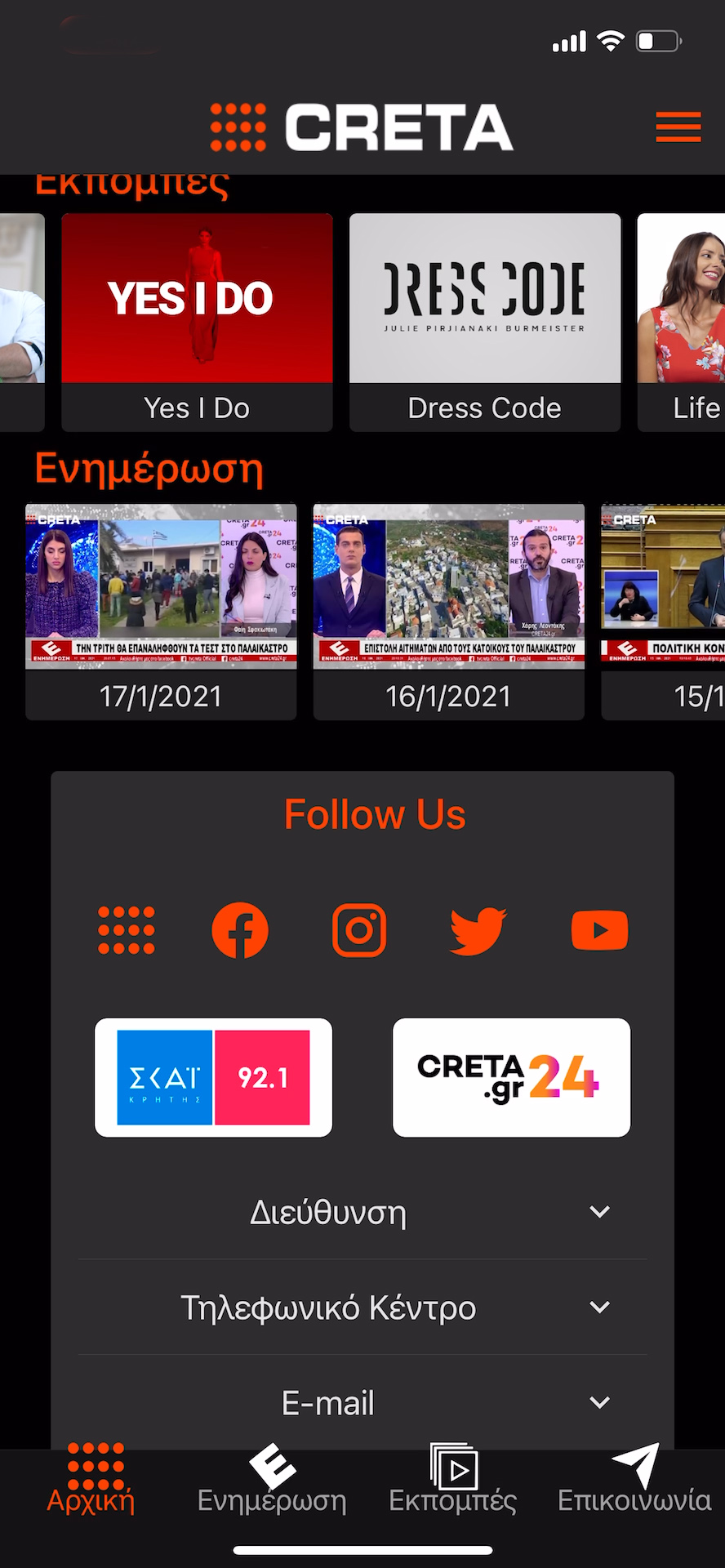
Task: Expand the E-mail section
Action: tap(362, 1402)
